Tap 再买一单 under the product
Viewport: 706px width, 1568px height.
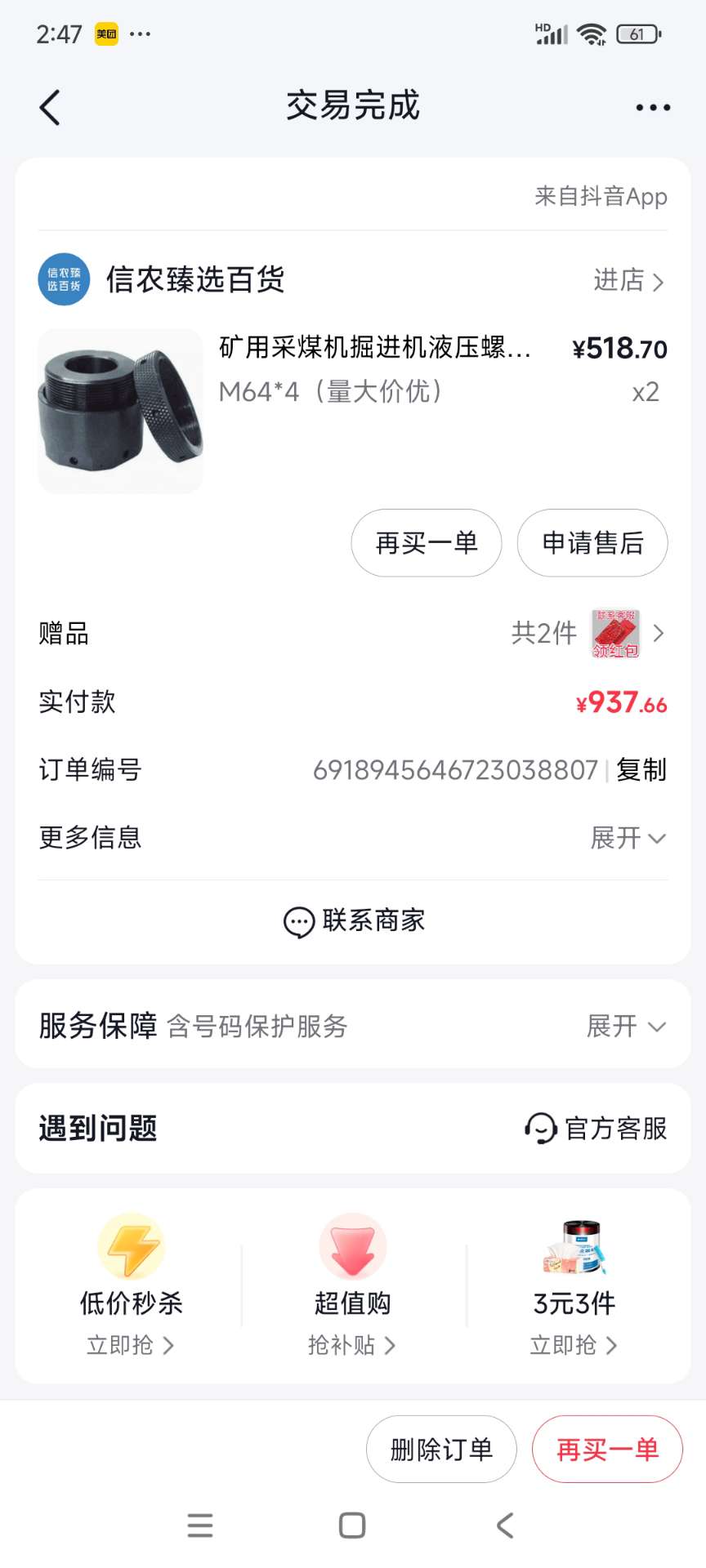[426, 543]
